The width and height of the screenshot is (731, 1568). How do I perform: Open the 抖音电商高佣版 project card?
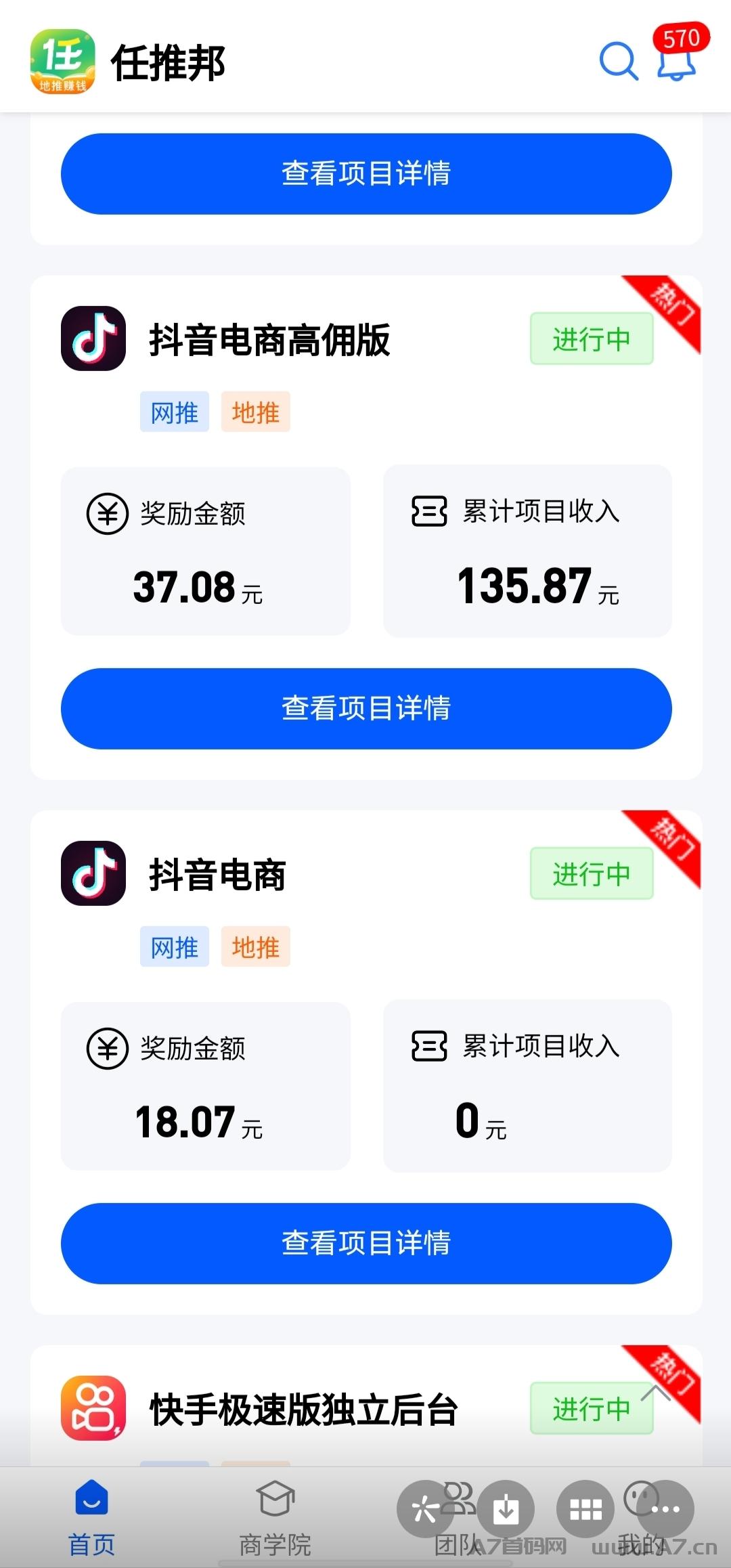[x=366, y=527]
